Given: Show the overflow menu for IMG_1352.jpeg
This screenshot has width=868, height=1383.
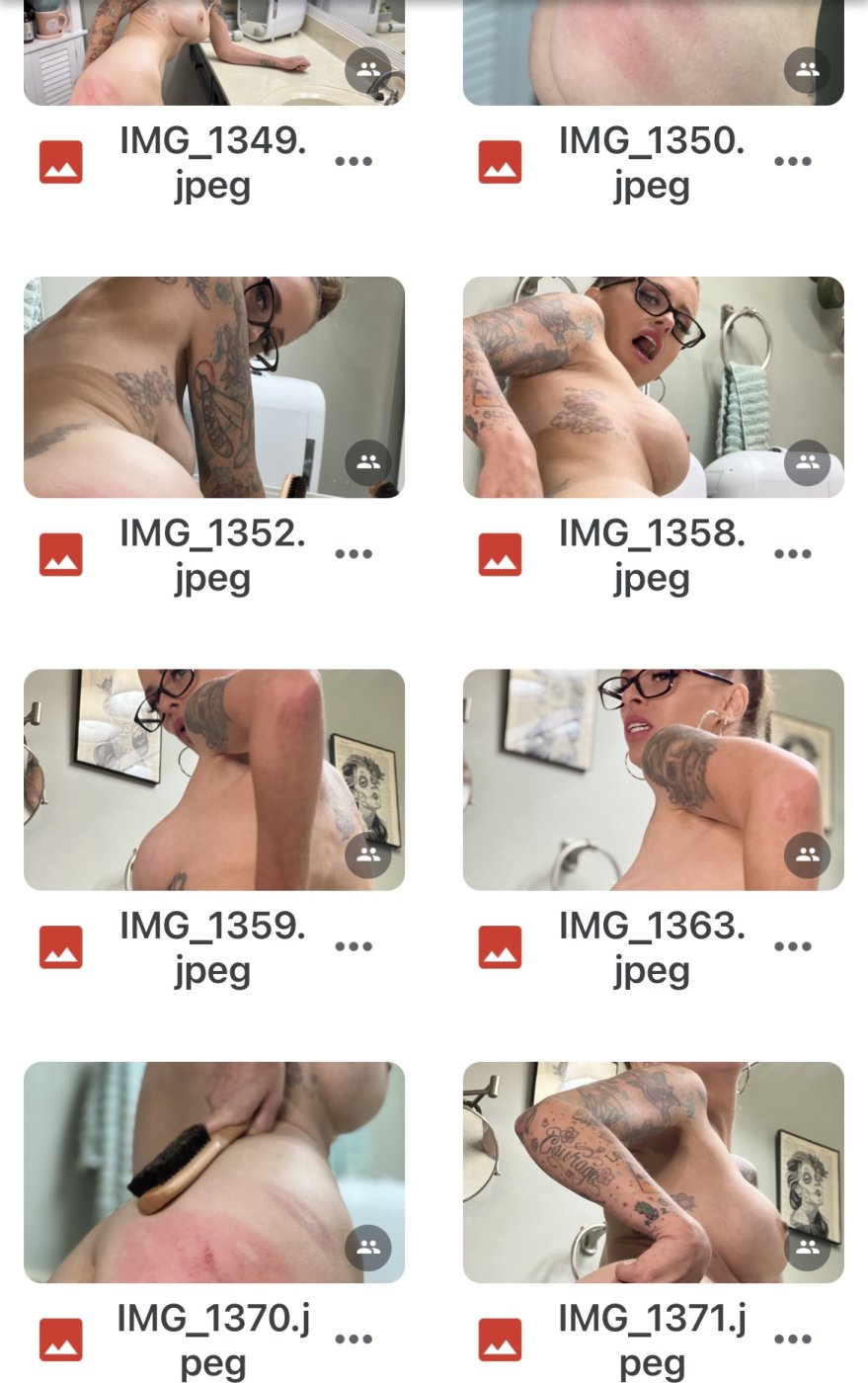Looking at the screenshot, I should (354, 553).
